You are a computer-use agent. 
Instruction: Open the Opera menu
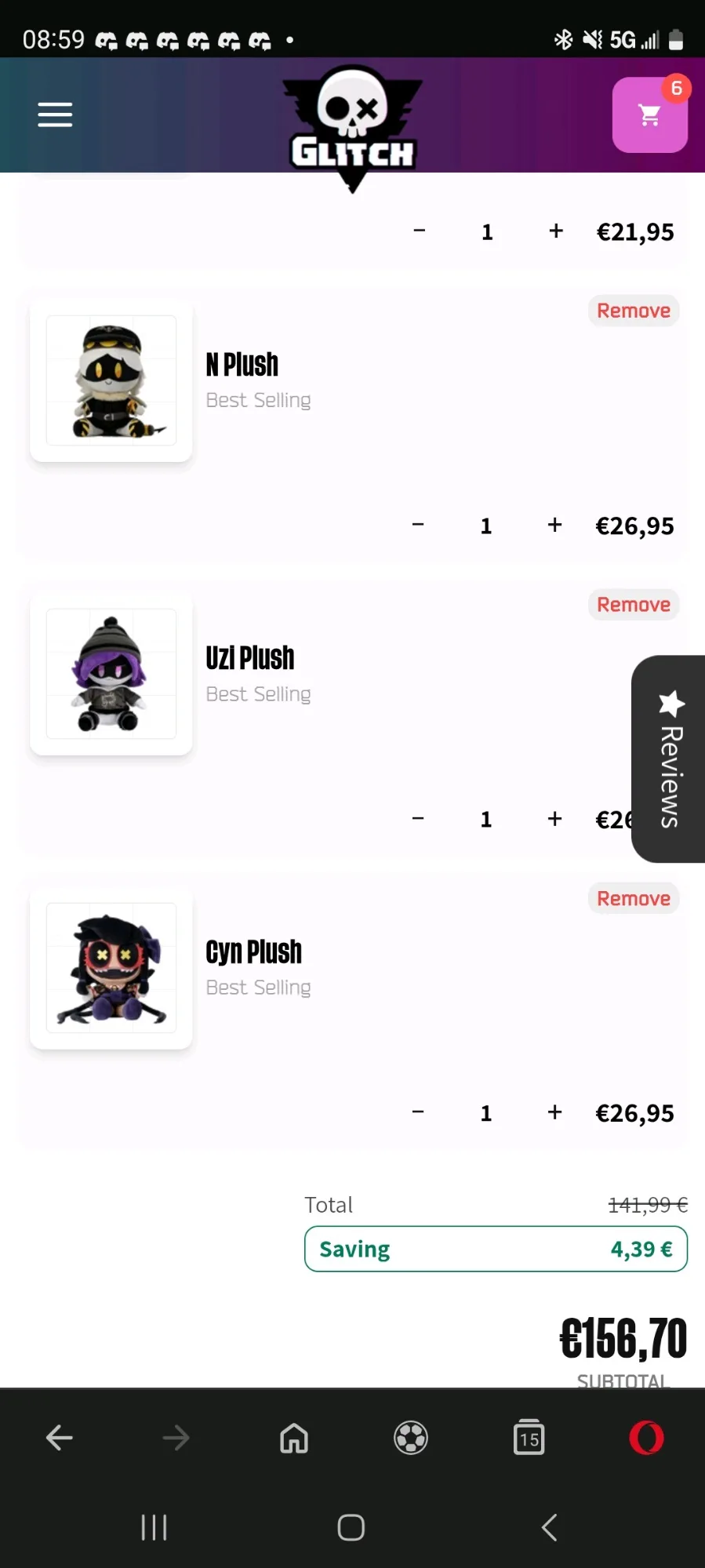pyautogui.click(x=646, y=1438)
